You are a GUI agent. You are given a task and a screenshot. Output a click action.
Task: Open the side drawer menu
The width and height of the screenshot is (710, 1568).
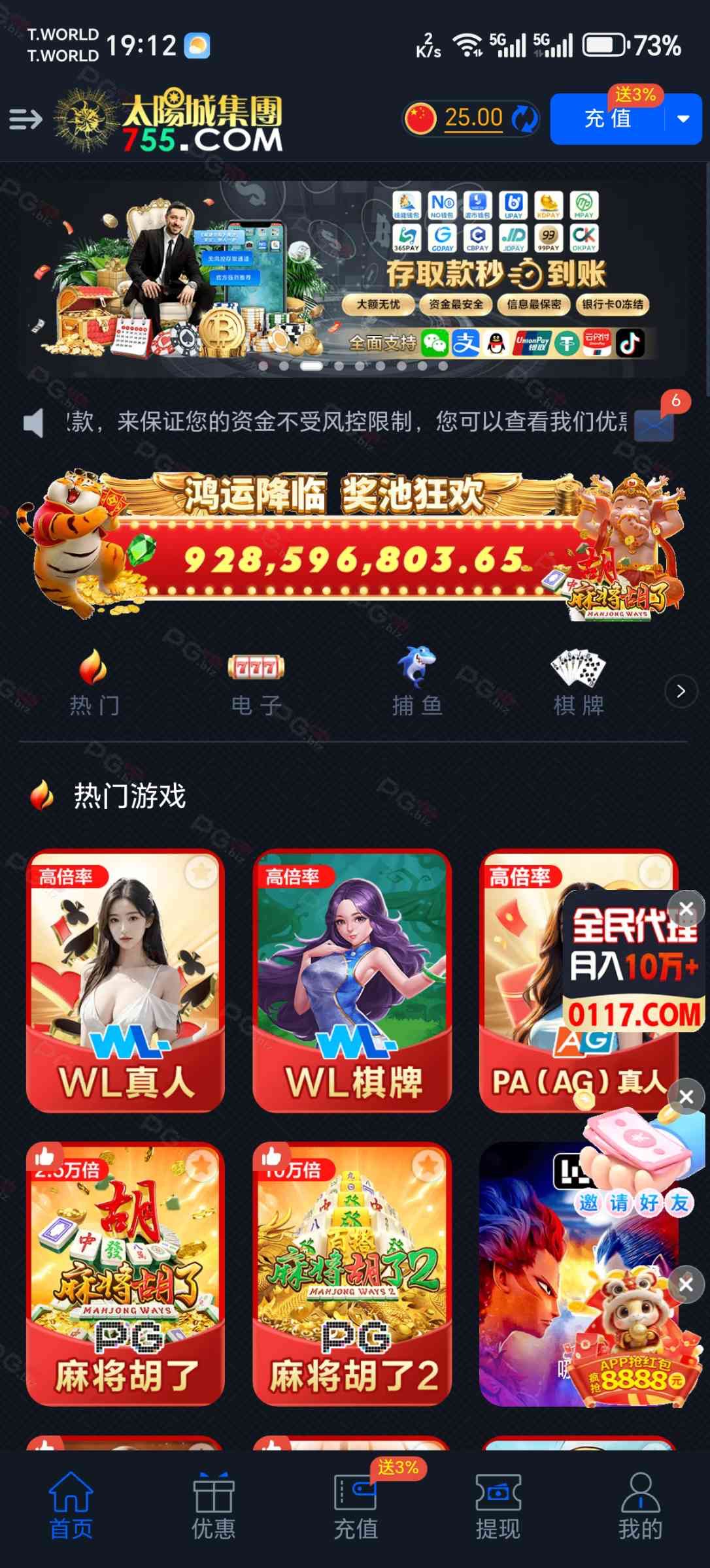pyautogui.click(x=25, y=119)
